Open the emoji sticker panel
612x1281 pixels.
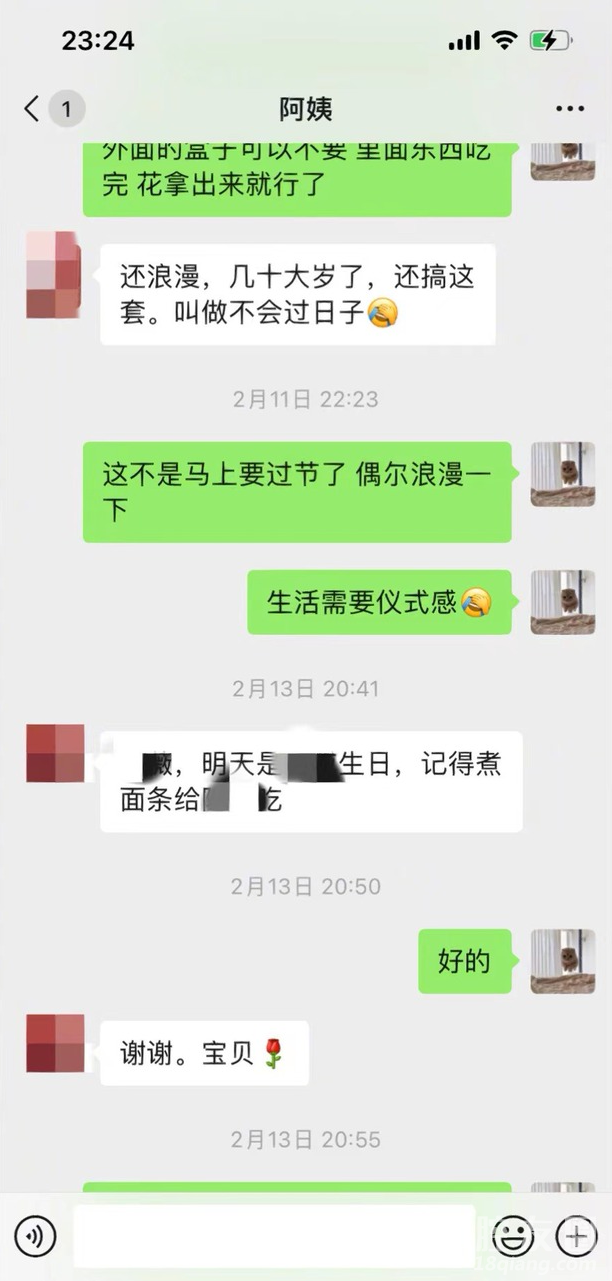513,1238
